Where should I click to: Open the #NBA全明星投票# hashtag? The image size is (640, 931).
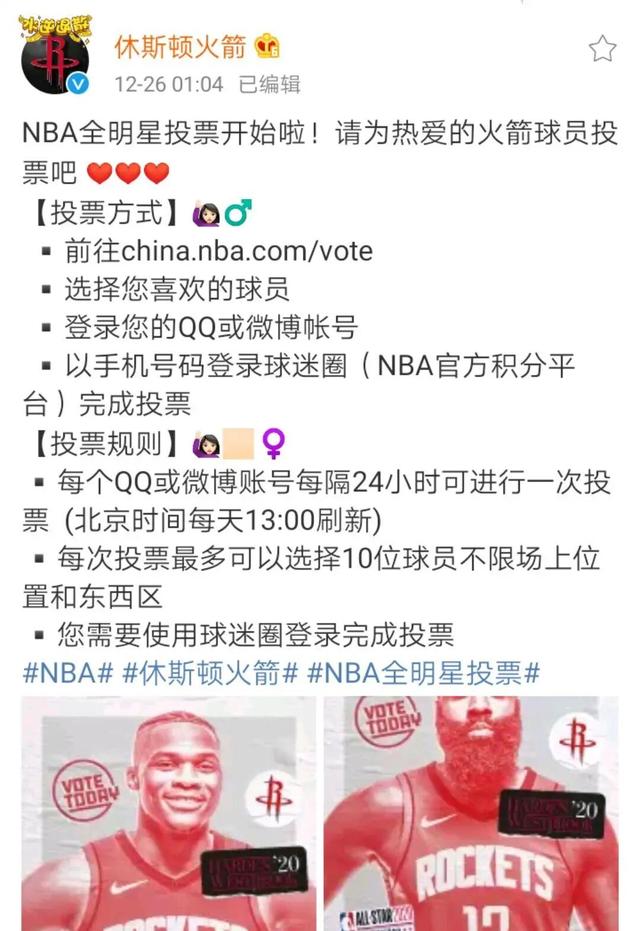click(424, 672)
